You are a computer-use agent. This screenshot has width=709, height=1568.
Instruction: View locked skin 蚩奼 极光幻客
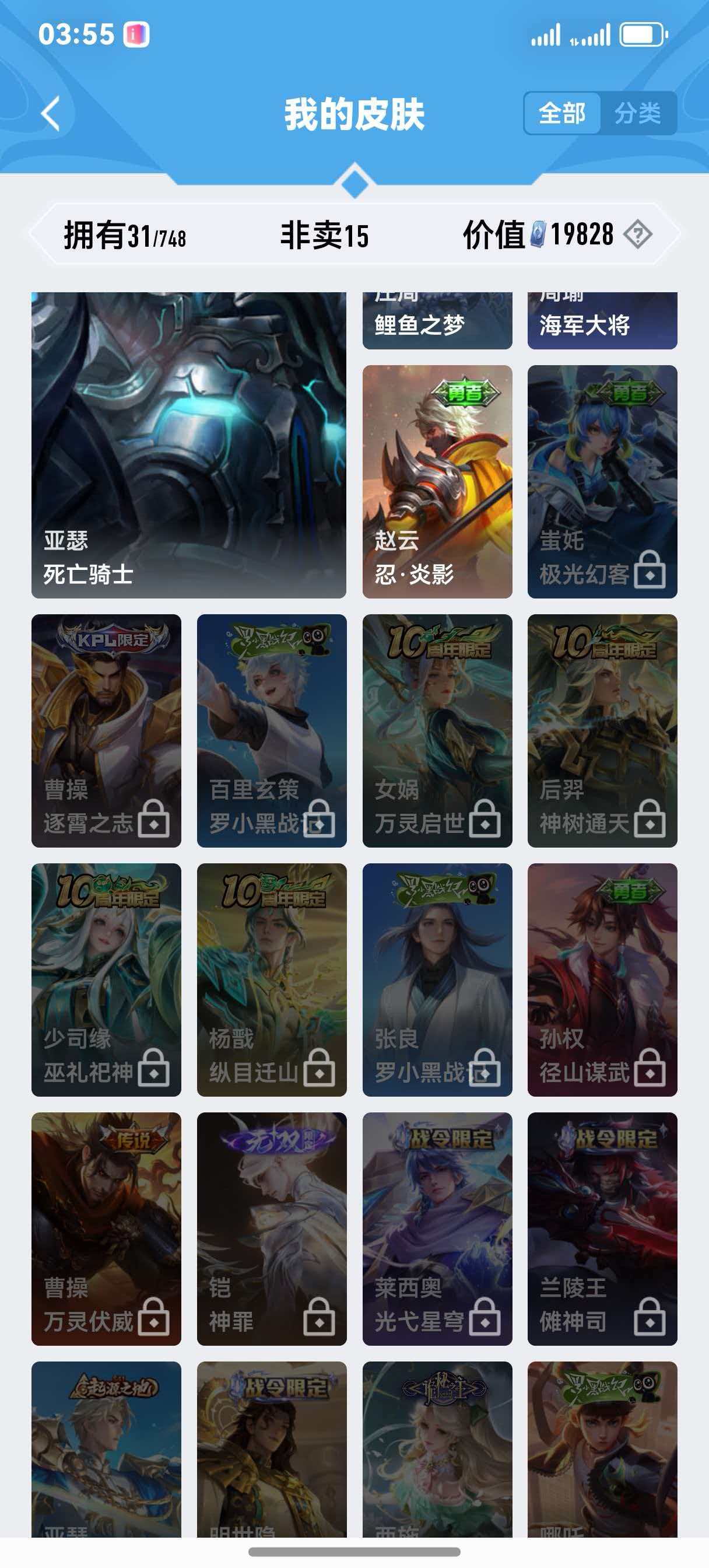[602, 481]
